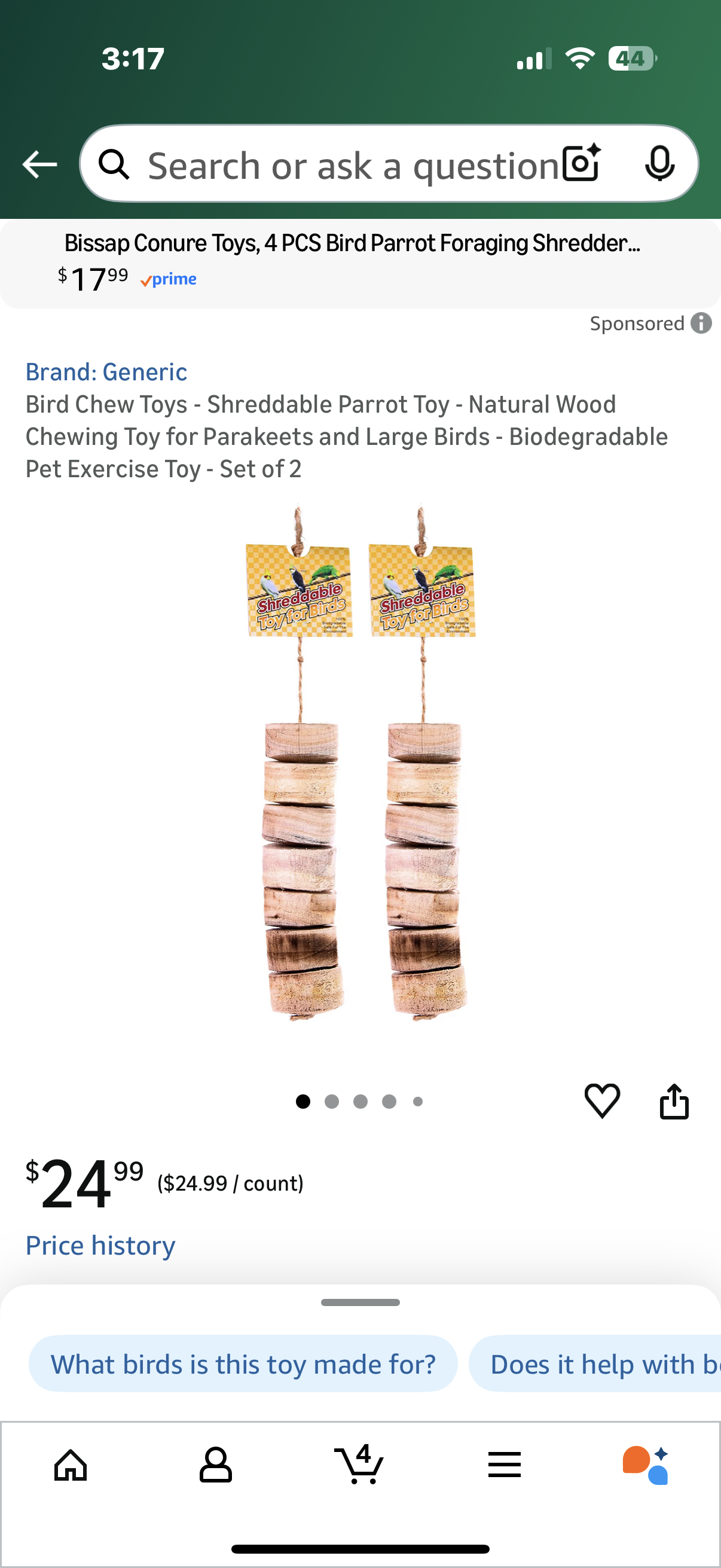Open Amazon Lens camera search
The width and height of the screenshot is (721, 1568).
pos(580,163)
